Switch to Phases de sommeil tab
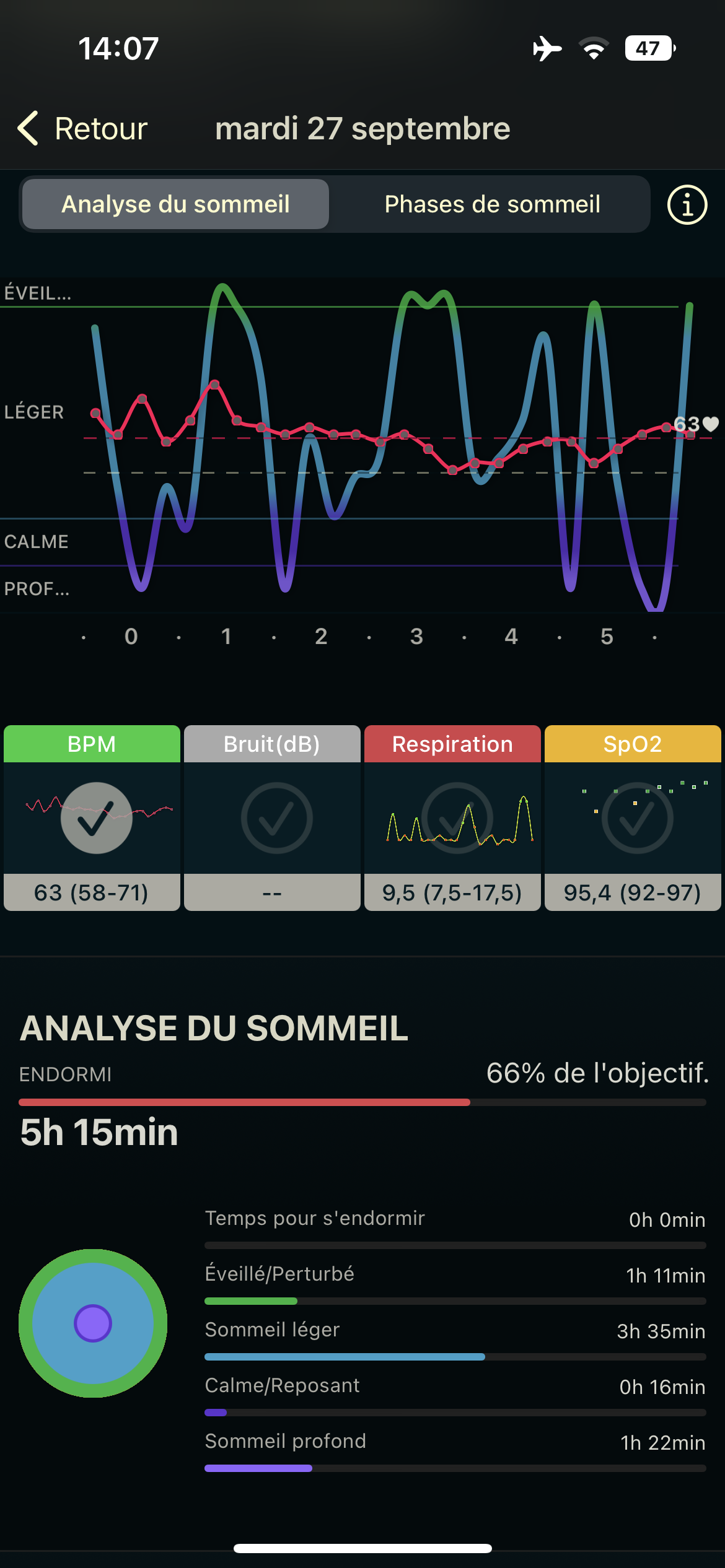Screen dimensions: 725x1568 tap(492, 204)
